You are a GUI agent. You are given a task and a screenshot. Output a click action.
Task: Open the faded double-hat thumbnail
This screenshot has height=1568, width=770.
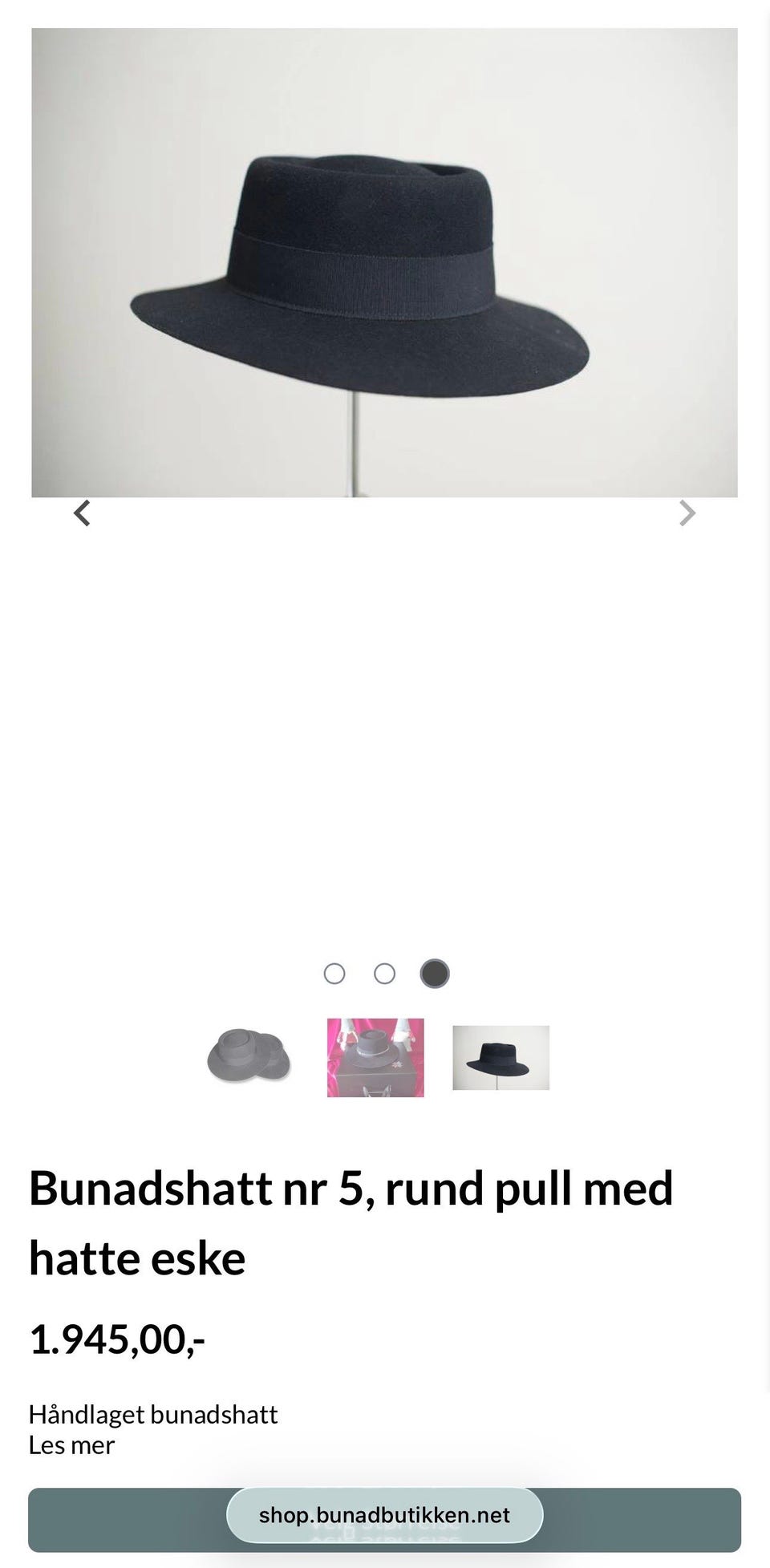point(249,1057)
